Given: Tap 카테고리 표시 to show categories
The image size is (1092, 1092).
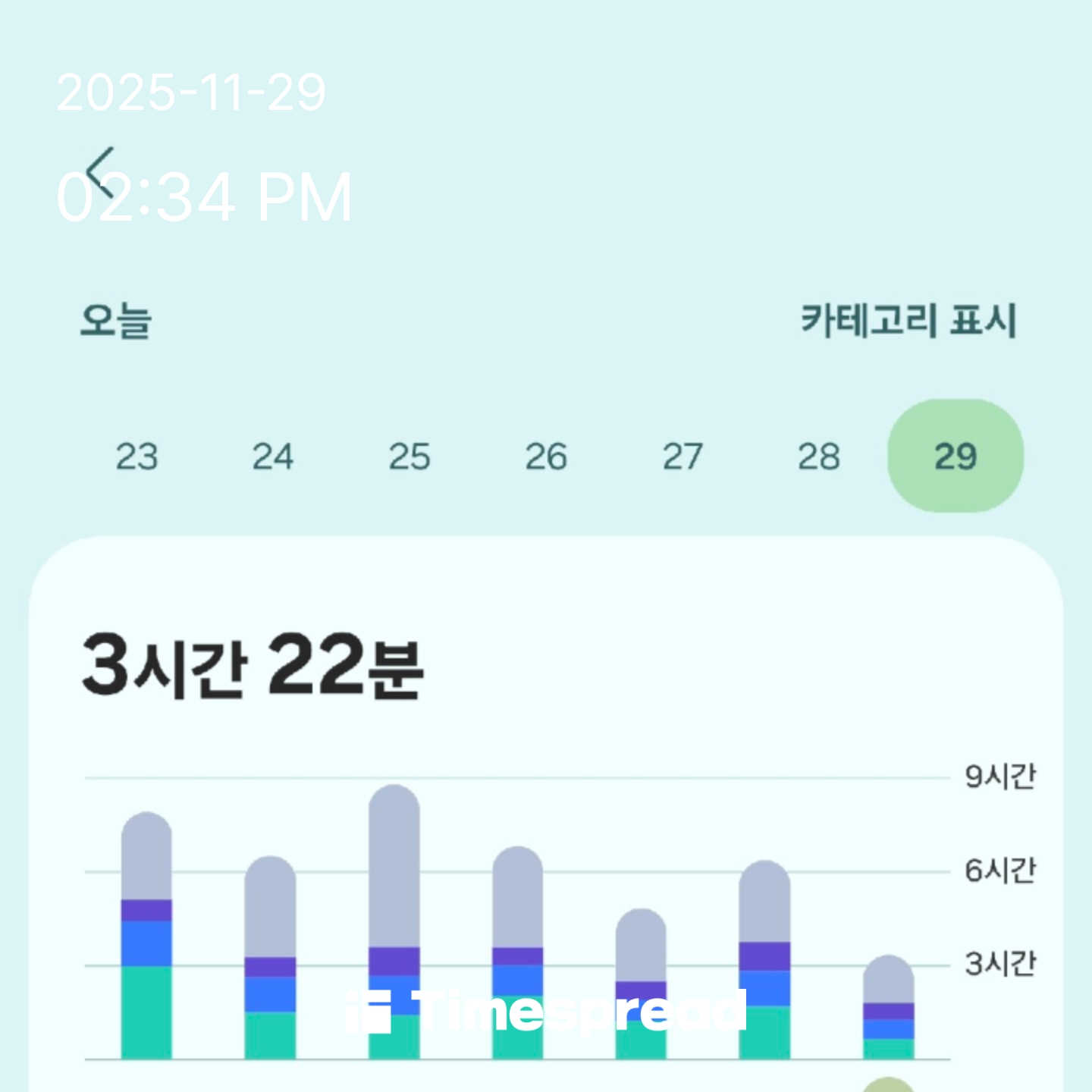Looking at the screenshot, I should (x=908, y=320).
